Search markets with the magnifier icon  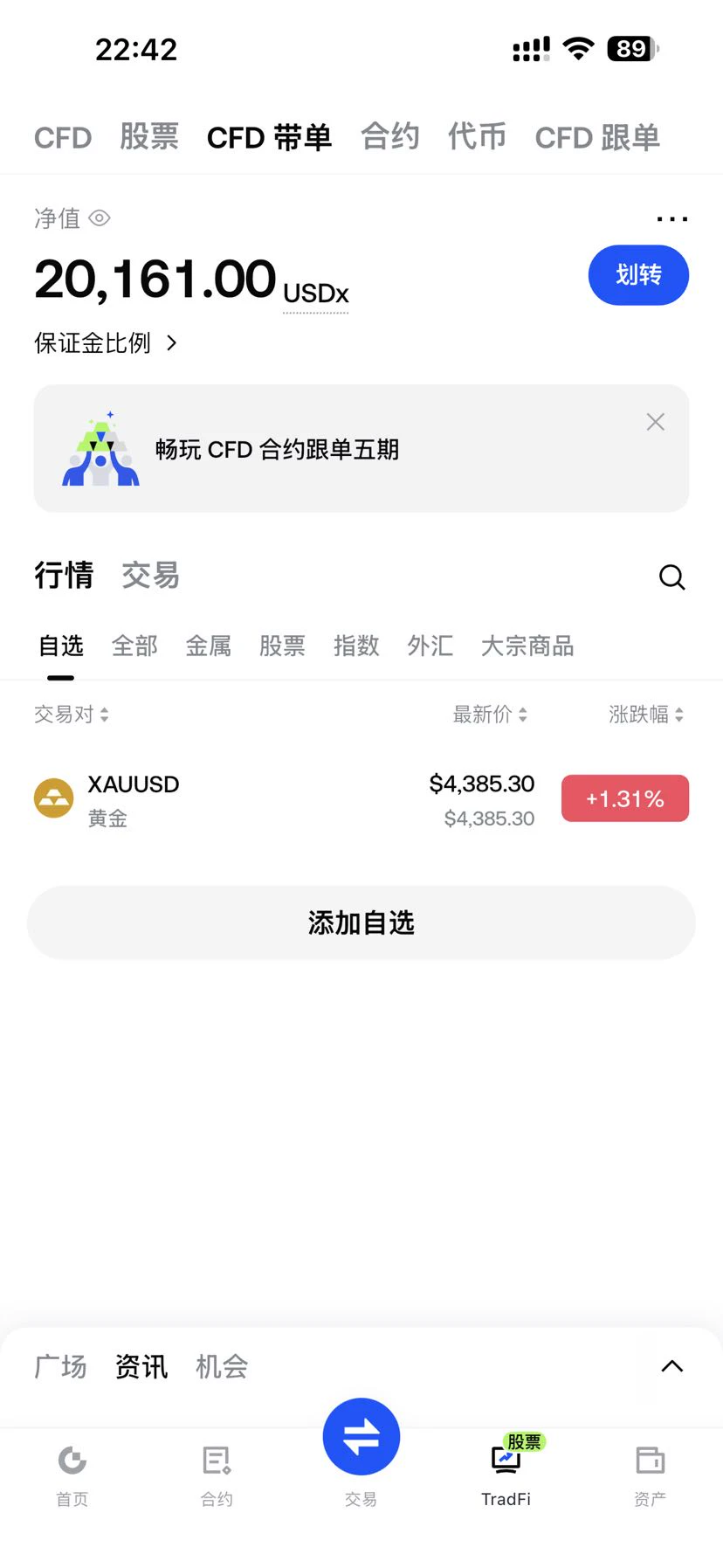click(671, 577)
